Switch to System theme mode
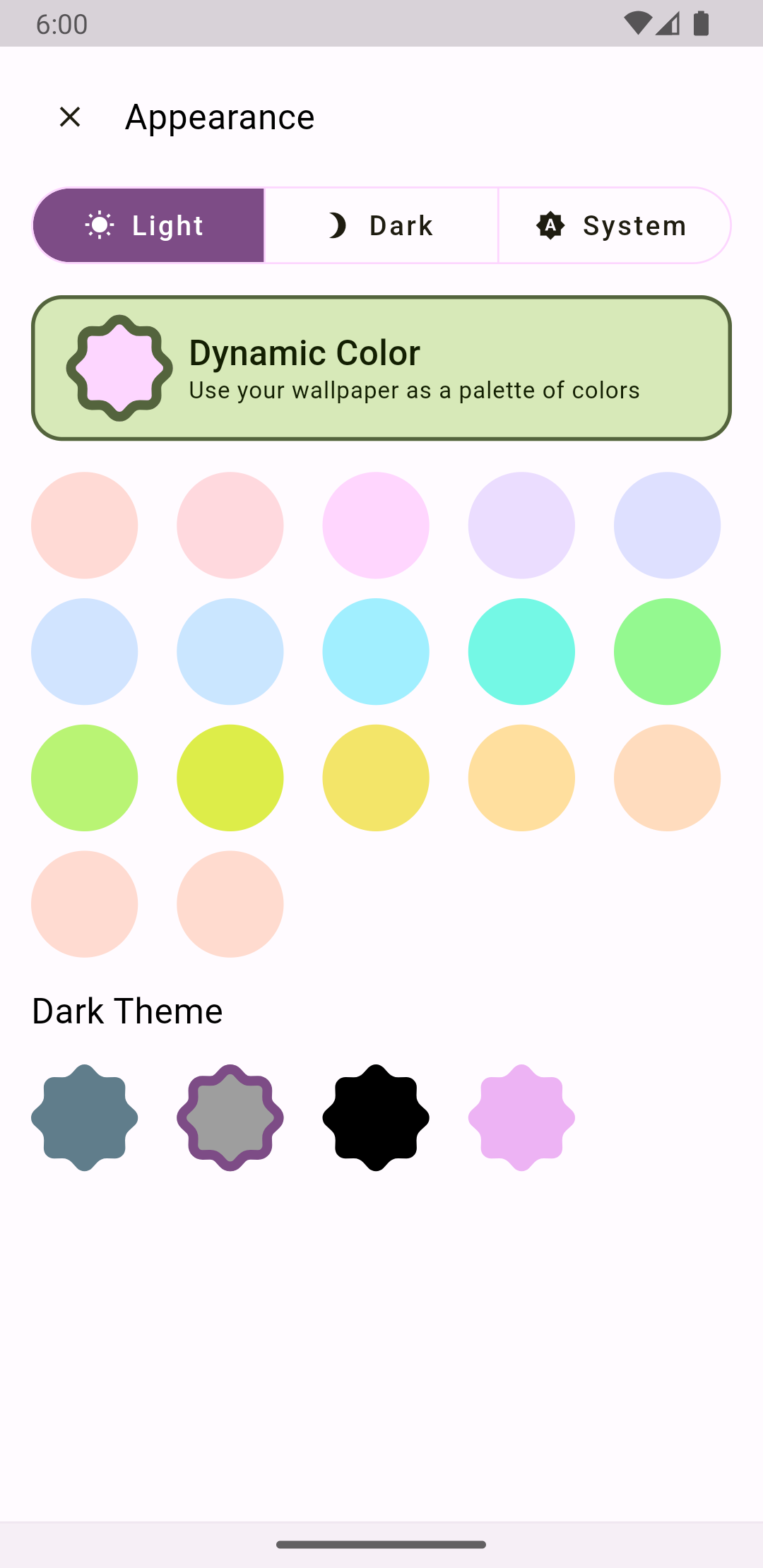763x1568 pixels. tap(613, 225)
